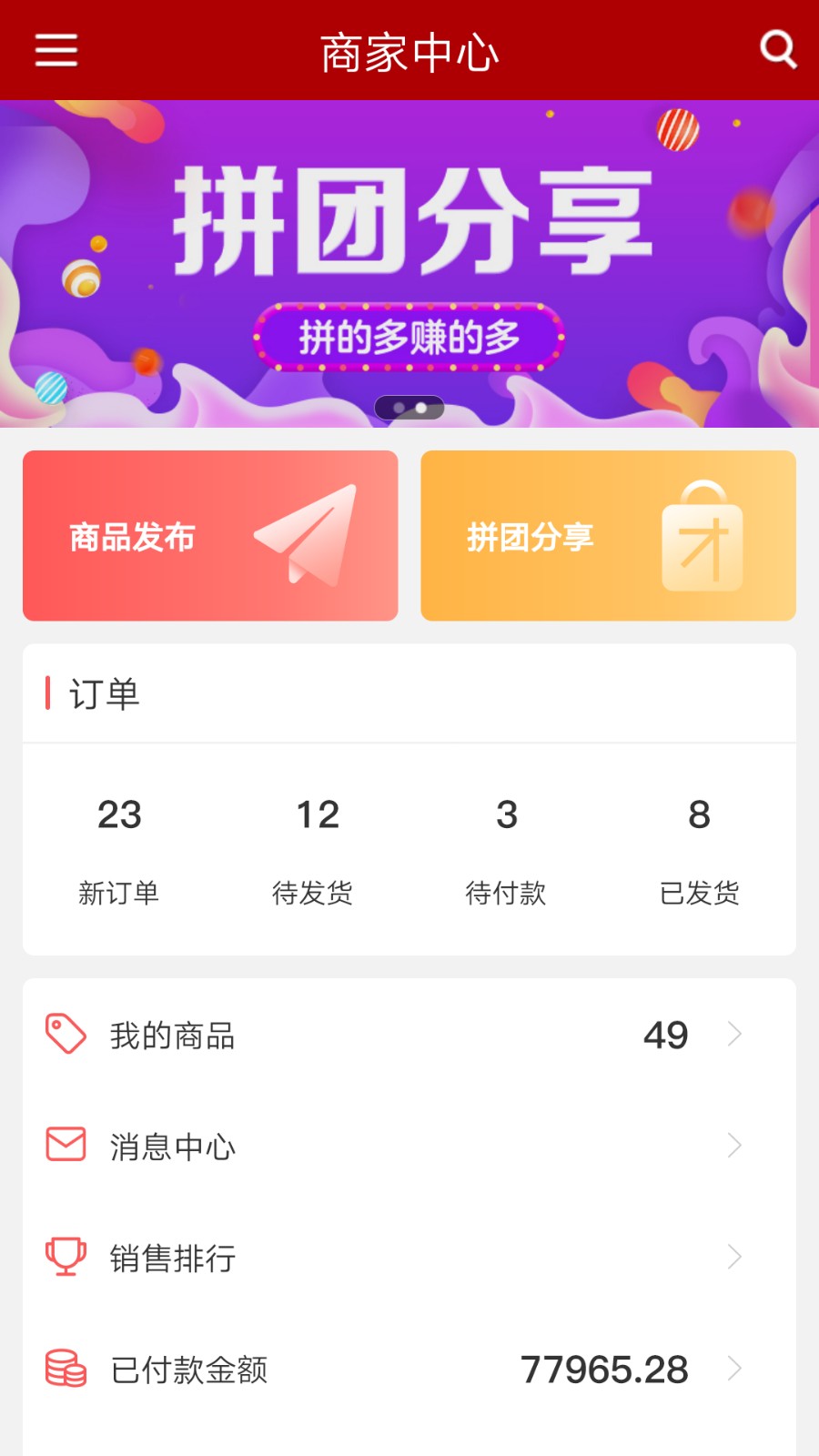Screen dimensions: 819x1456
Task: Switch to the second banner slide dot
Action: pyautogui.click(x=422, y=409)
